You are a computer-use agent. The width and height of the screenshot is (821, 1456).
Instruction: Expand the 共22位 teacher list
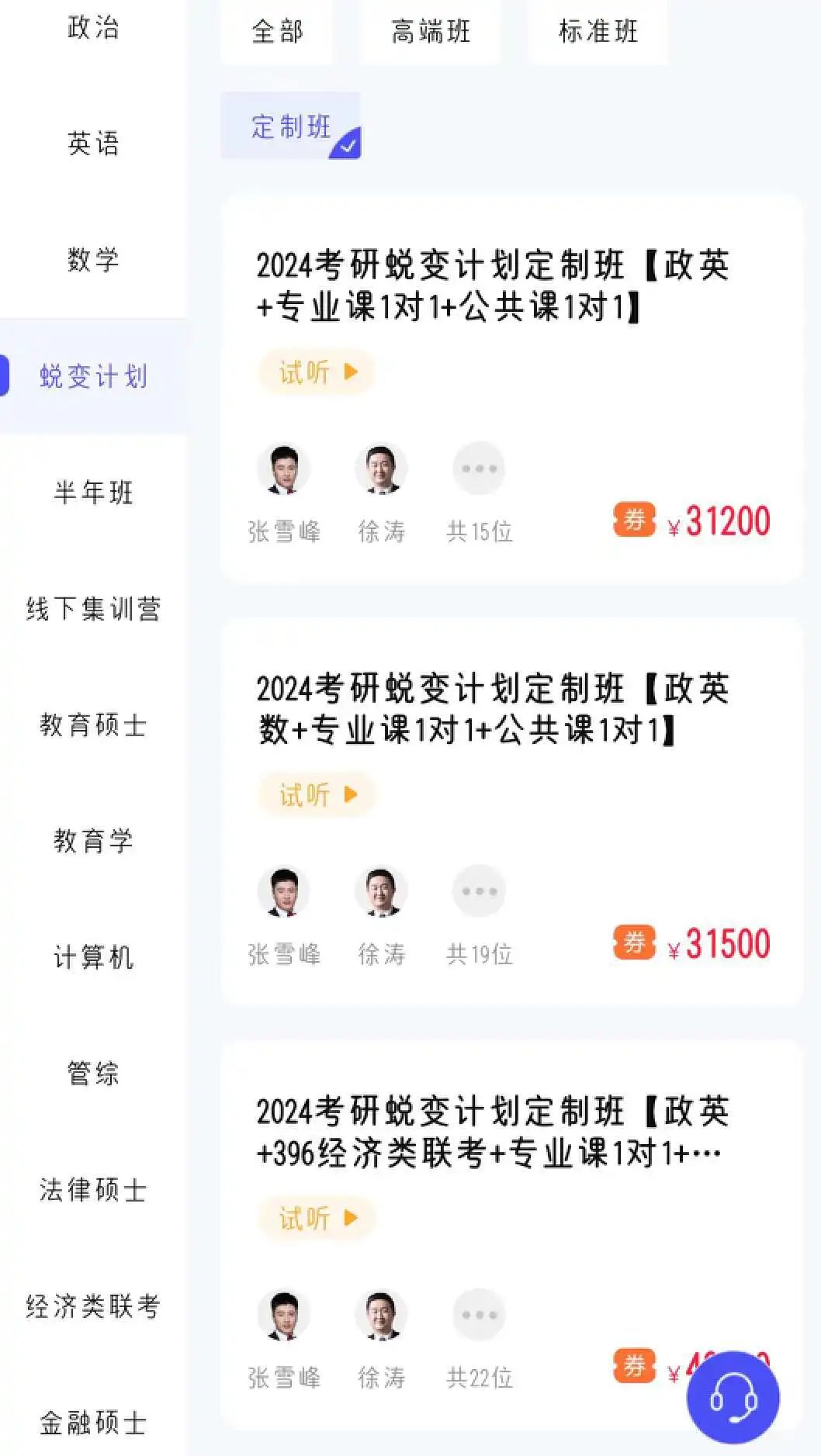click(479, 1315)
